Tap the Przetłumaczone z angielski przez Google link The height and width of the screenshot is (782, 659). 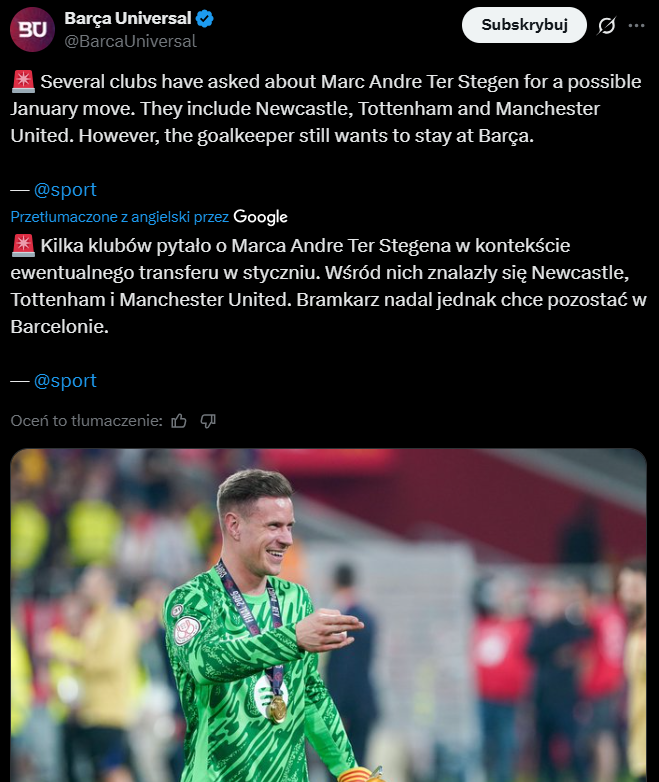(x=149, y=216)
